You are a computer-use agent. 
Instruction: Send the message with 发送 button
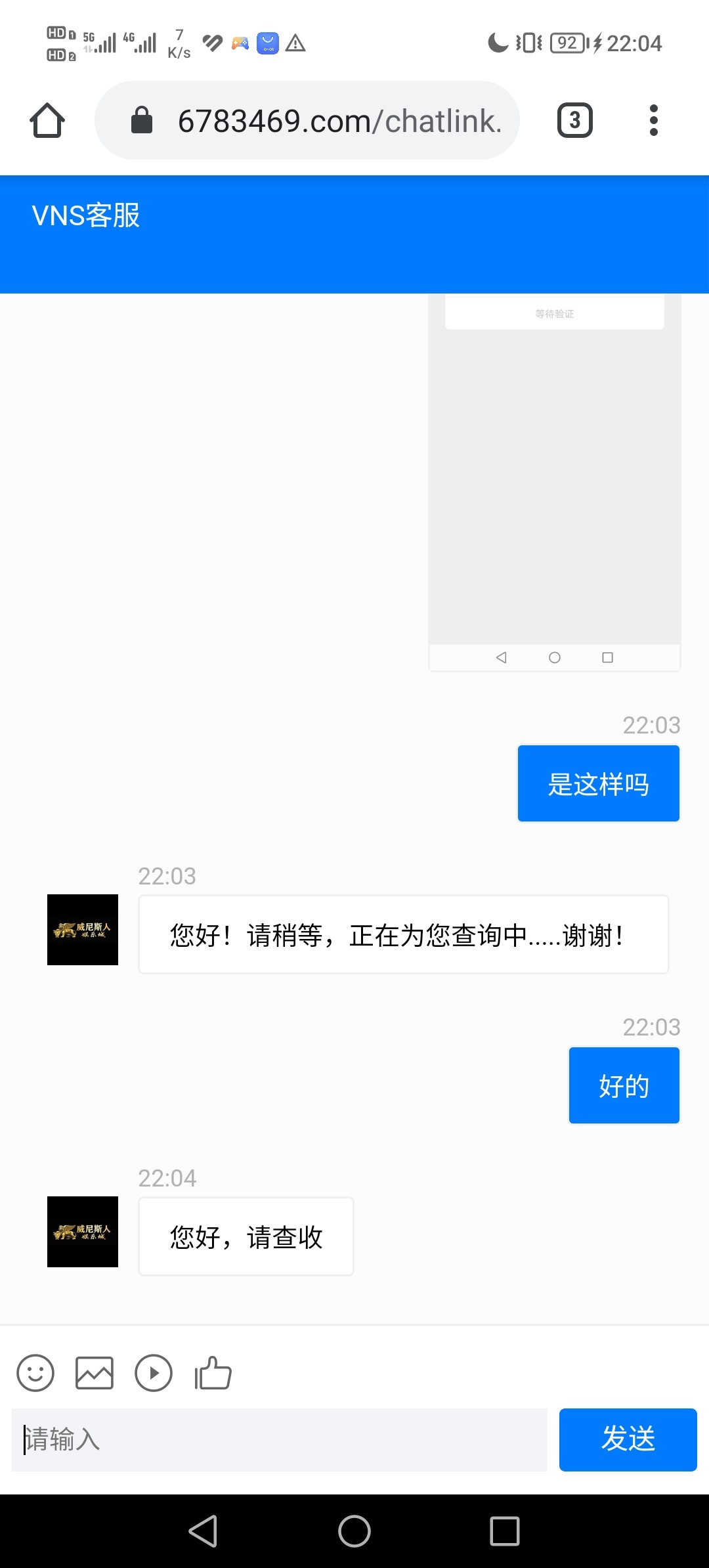click(628, 1440)
